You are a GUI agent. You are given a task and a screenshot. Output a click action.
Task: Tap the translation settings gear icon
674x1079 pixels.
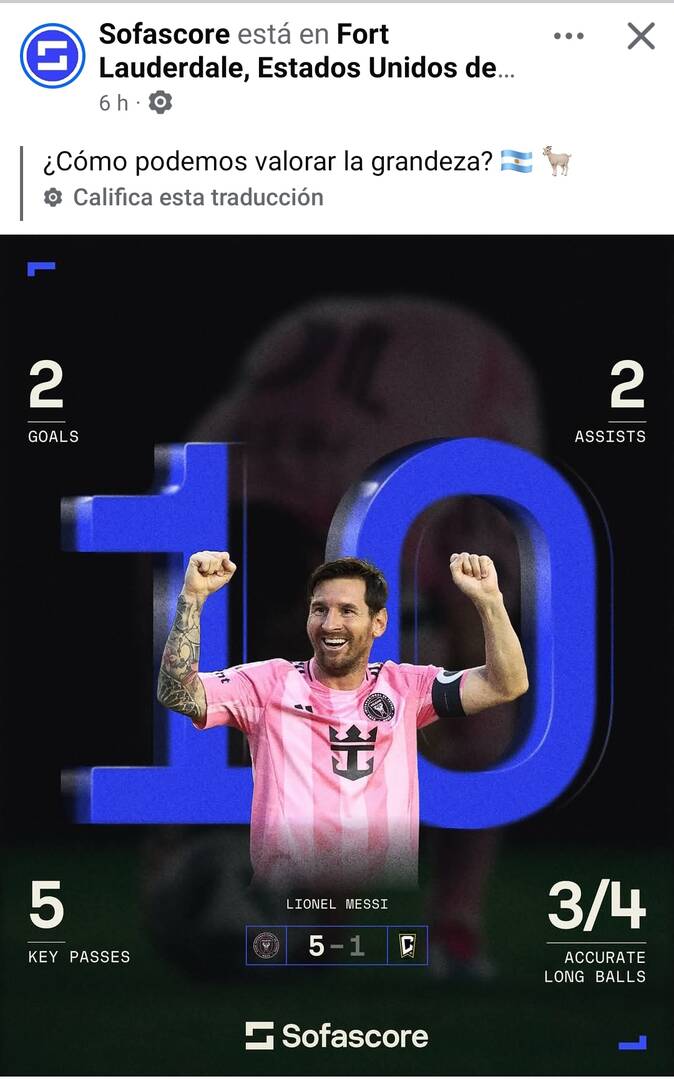53,198
